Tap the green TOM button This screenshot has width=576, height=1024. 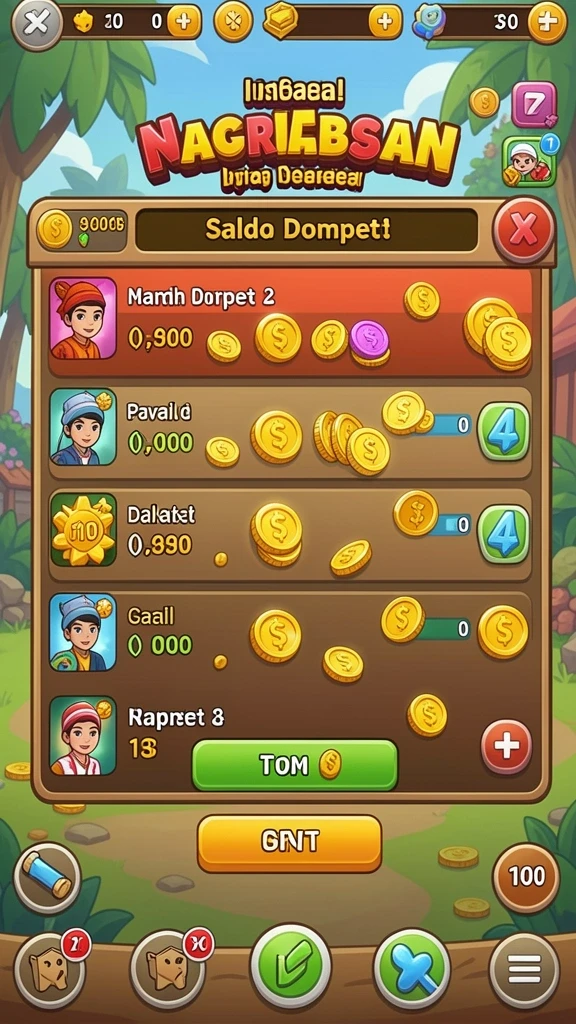point(295,765)
